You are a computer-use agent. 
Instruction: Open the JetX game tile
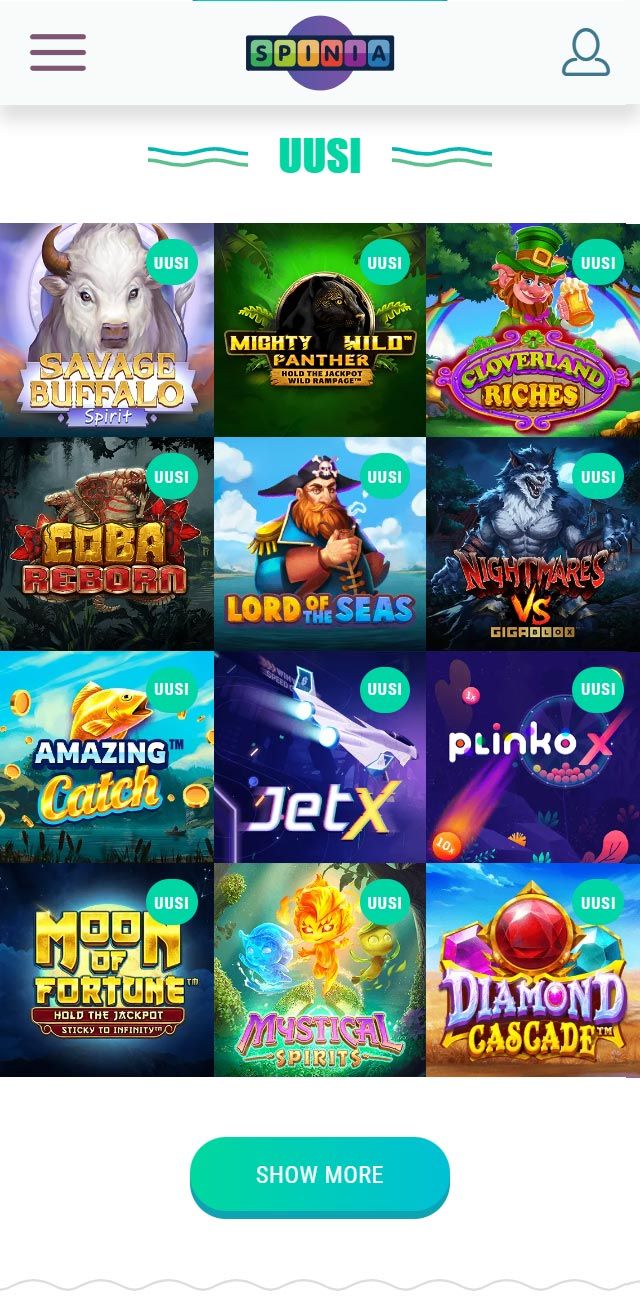(320, 757)
